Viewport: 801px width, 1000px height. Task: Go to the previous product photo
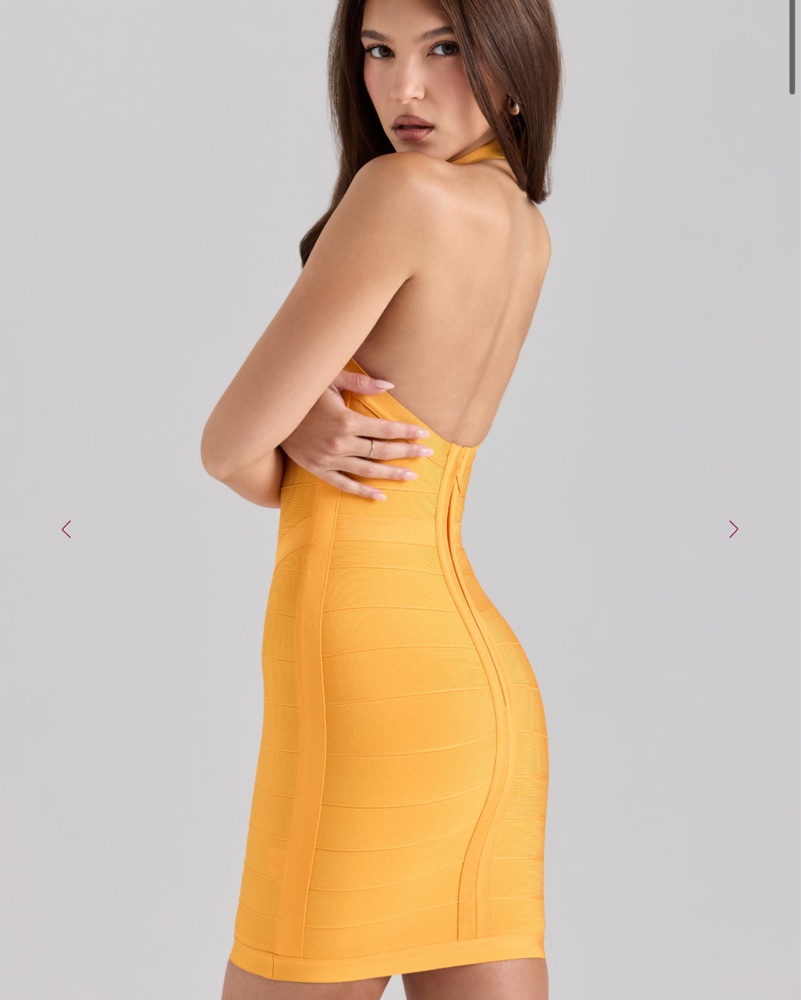66,529
